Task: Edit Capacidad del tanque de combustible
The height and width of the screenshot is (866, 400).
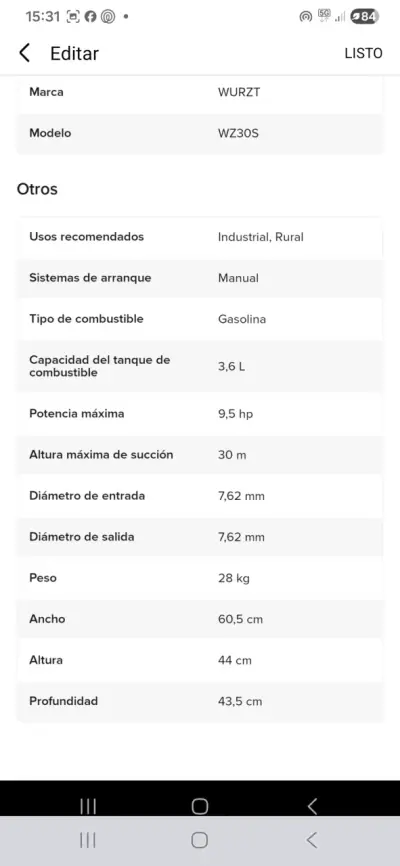Action: coord(199,366)
